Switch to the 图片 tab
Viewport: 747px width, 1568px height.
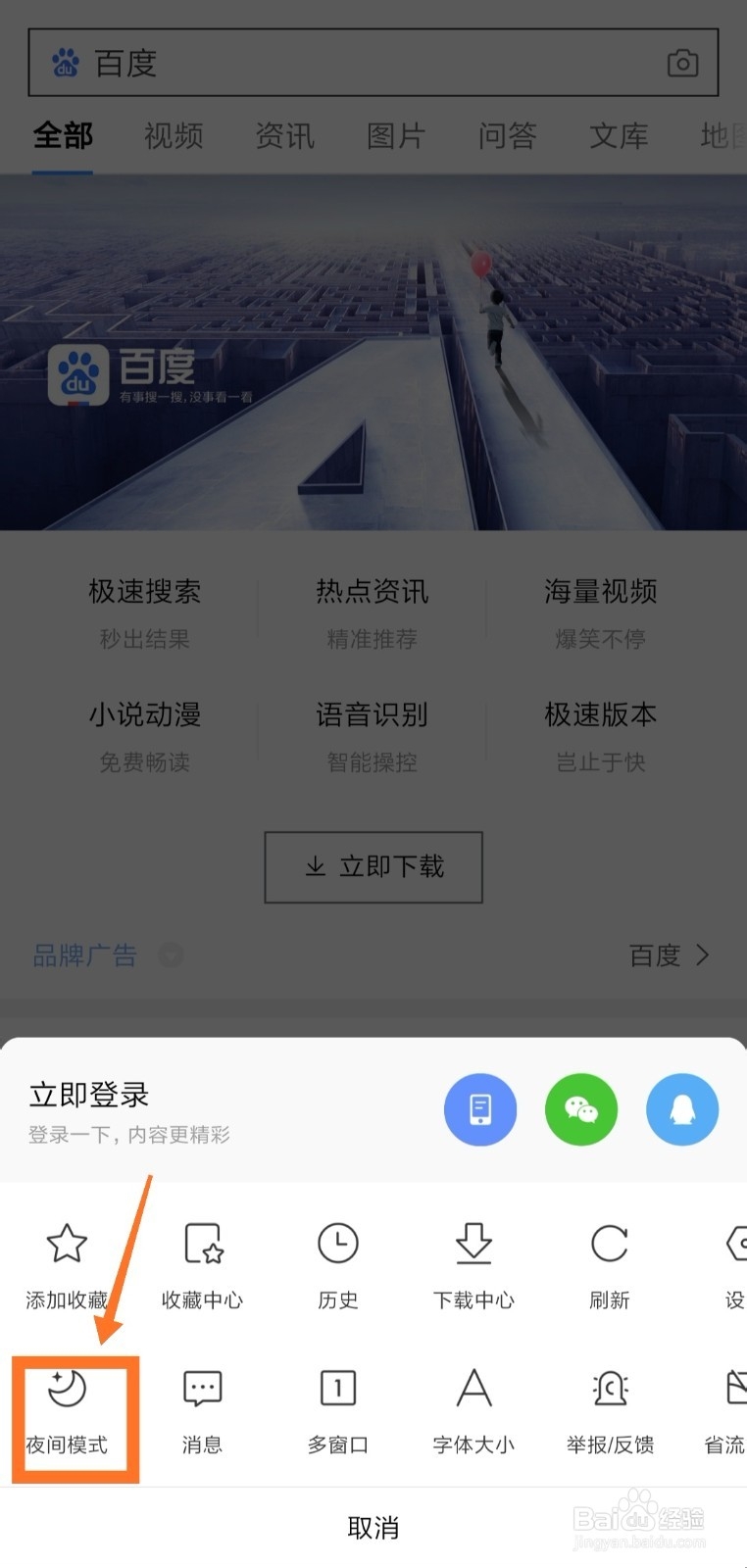point(395,137)
